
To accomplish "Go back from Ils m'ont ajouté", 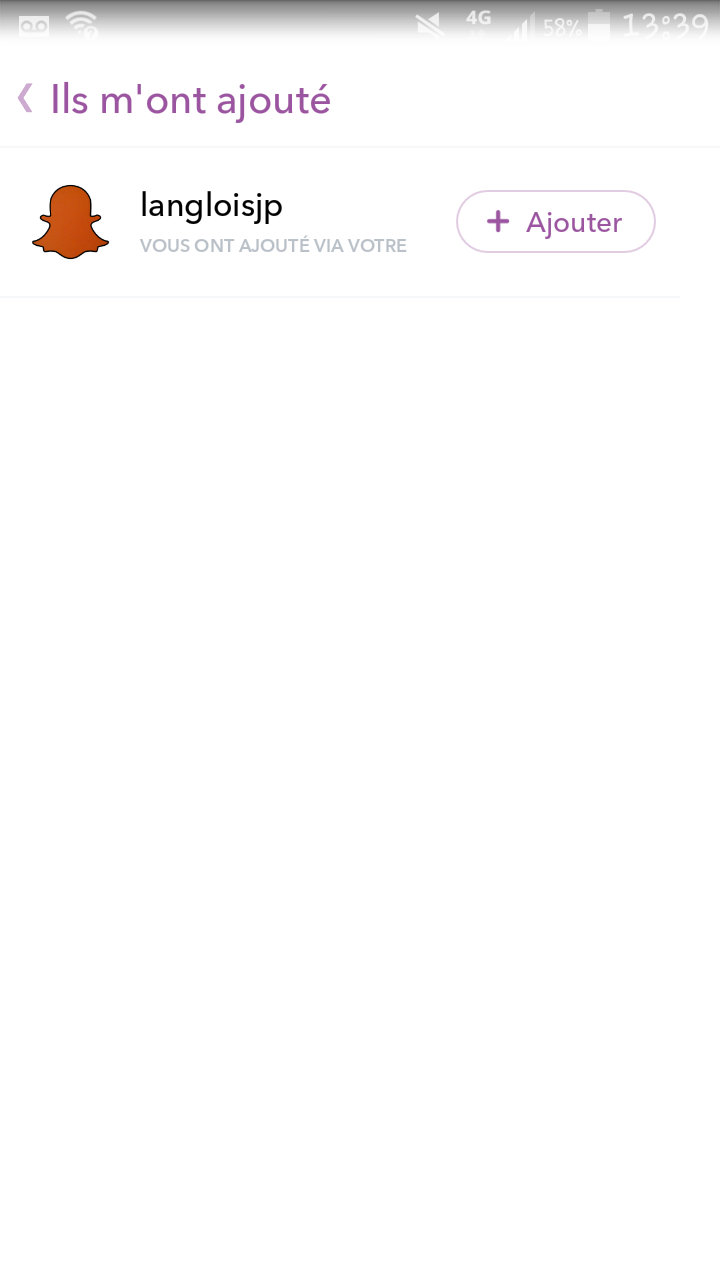I will coord(26,99).
